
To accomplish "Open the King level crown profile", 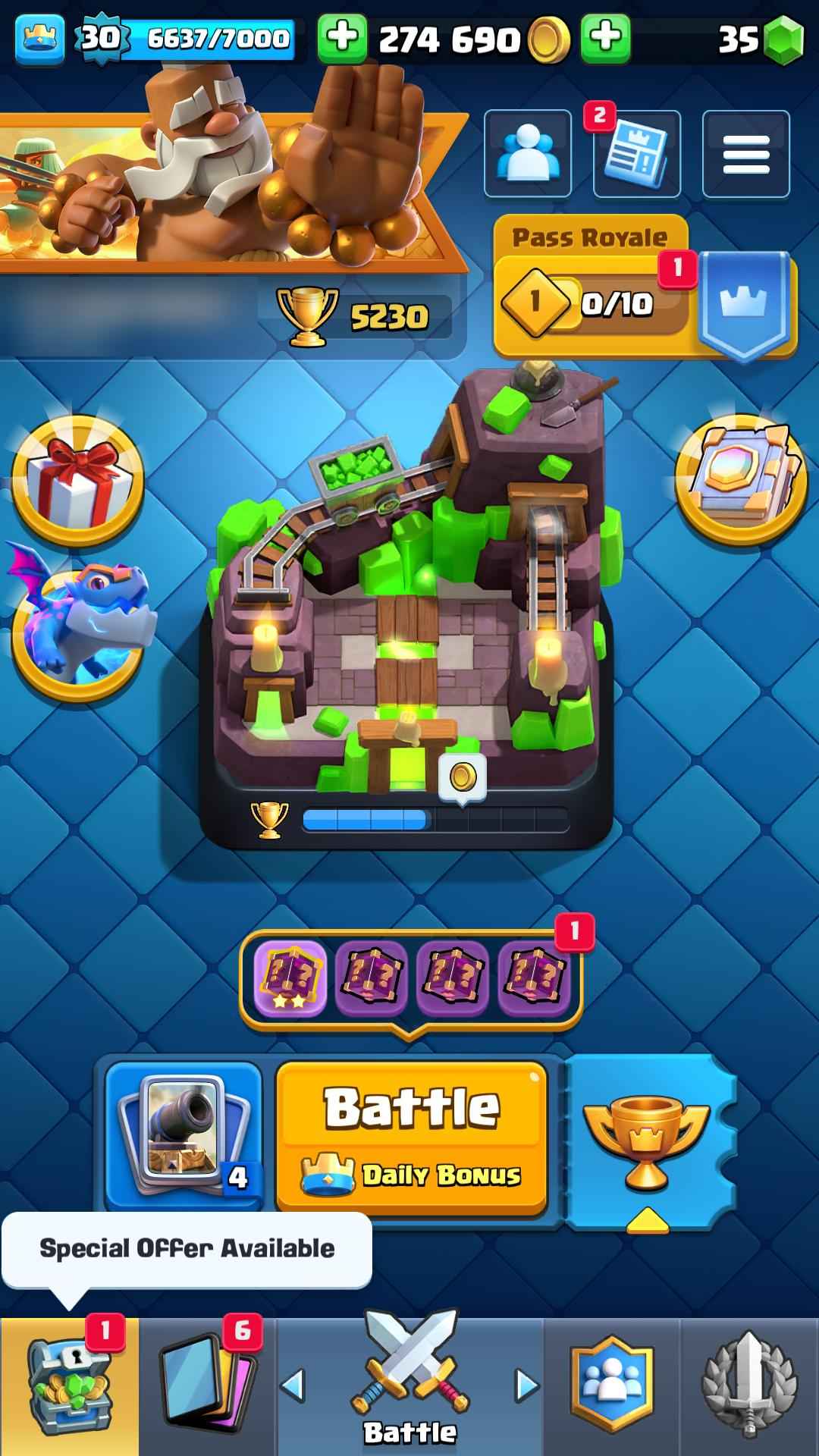I will [x=39, y=38].
